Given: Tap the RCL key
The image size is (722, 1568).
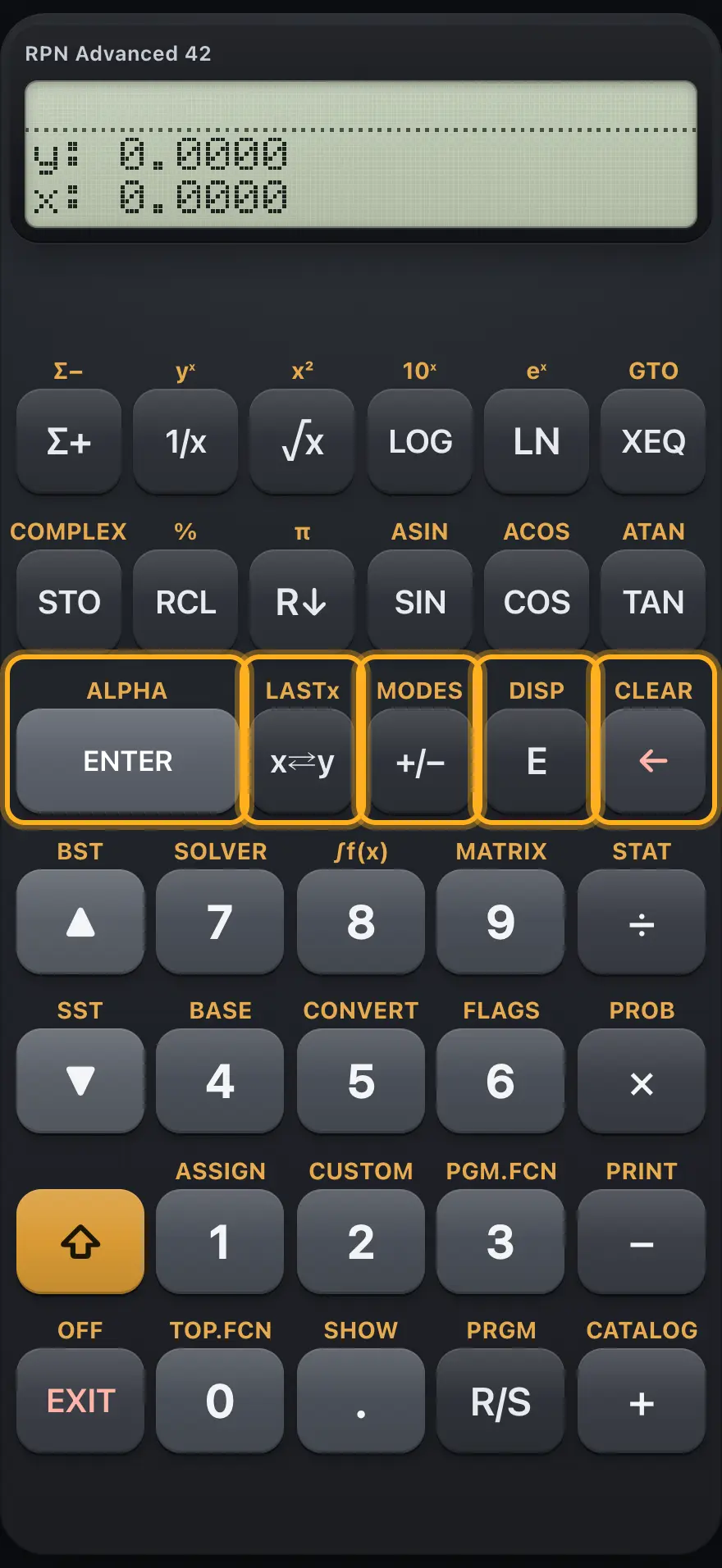Looking at the screenshot, I should [x=185, y=601].
